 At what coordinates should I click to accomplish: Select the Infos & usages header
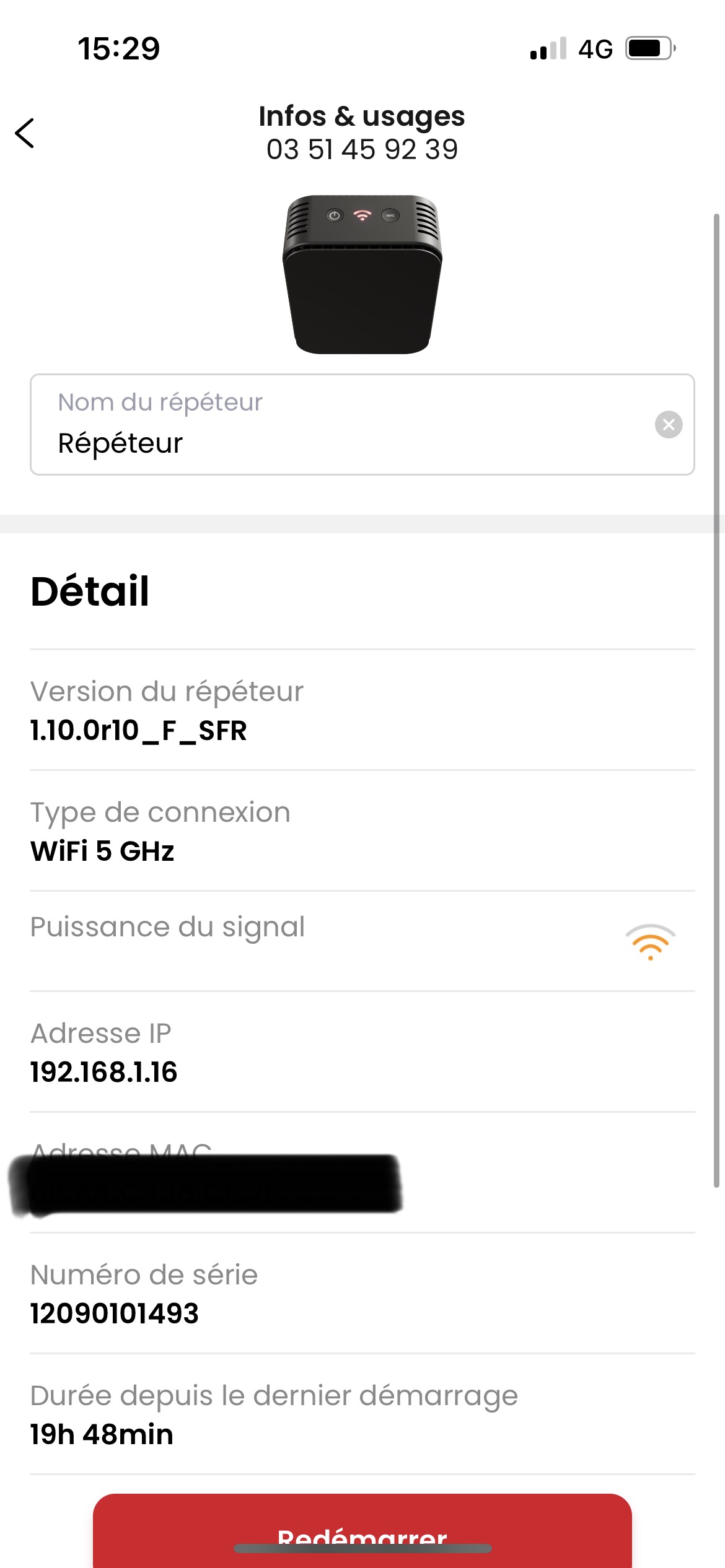click(x=362, y=116)
